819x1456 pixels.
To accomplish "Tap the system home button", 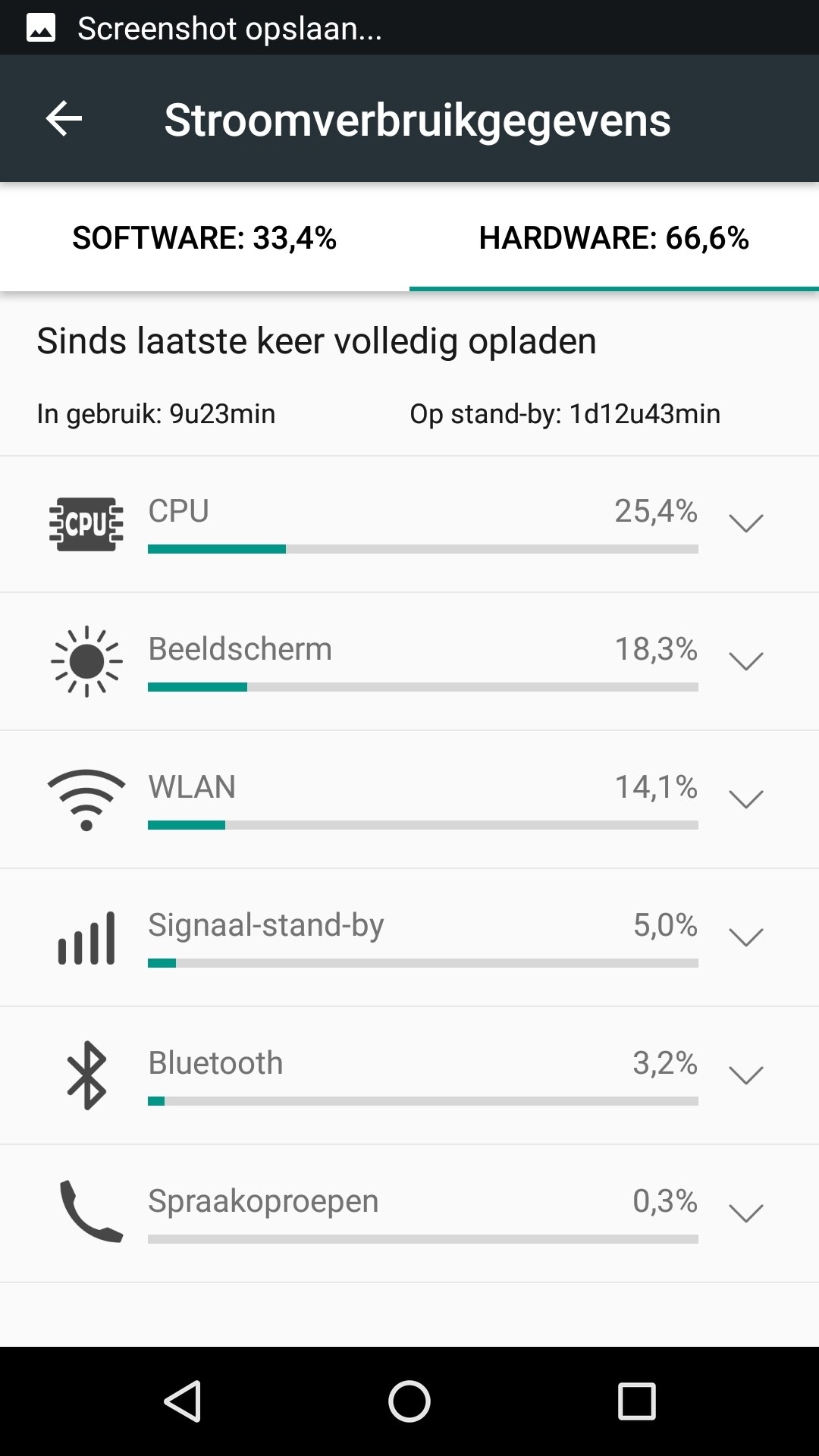I will pos(409,1401).
